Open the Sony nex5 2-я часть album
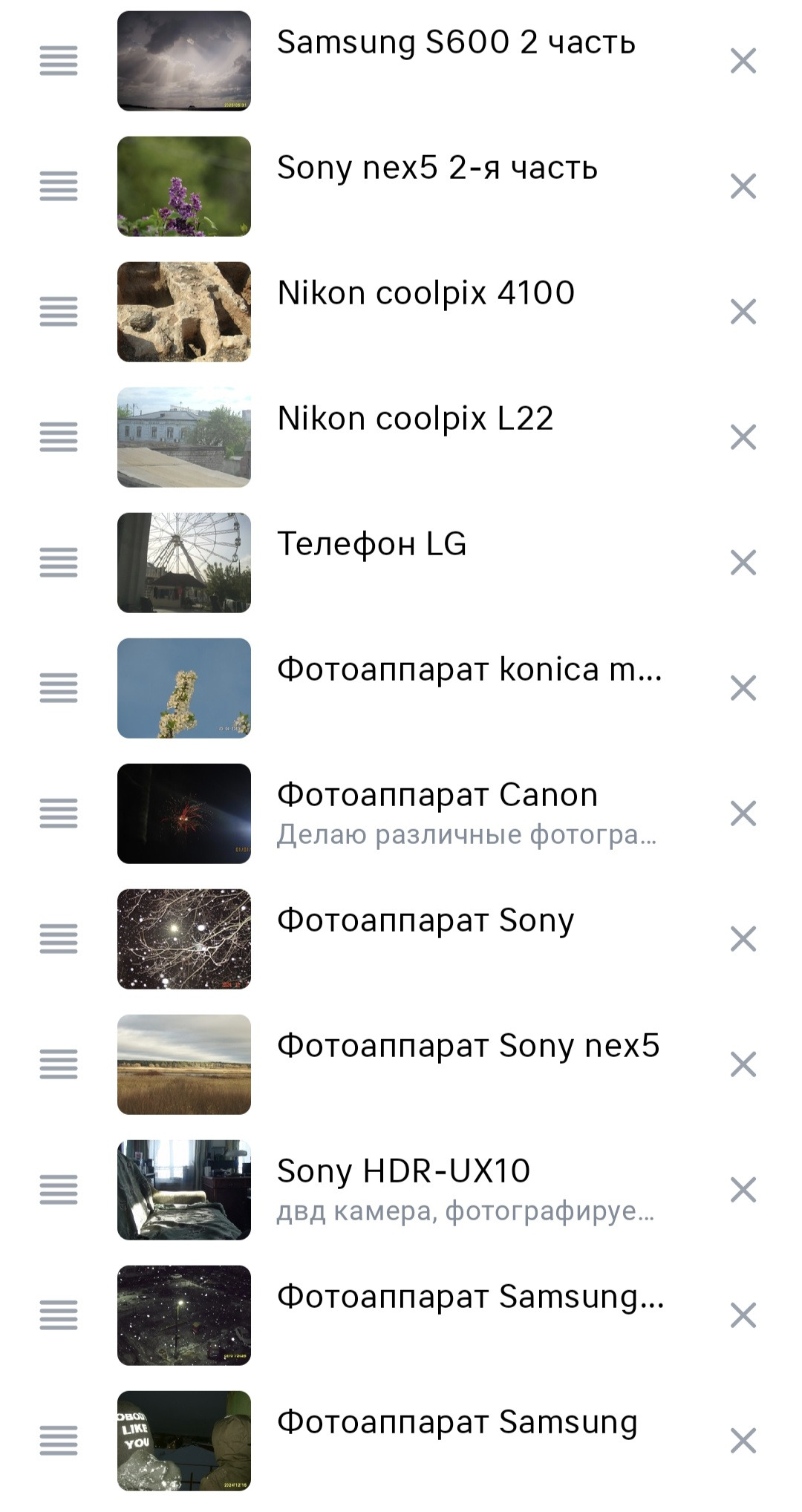 point(437,168)
